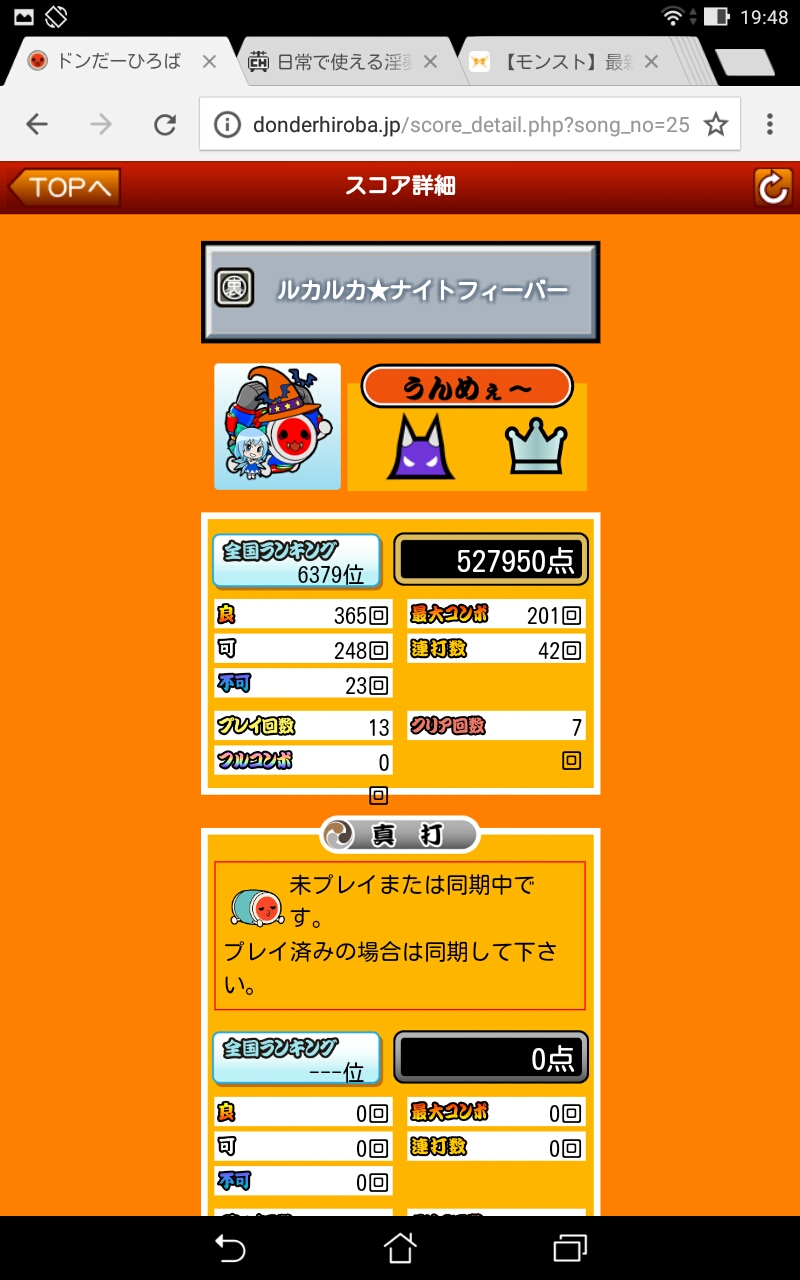Open the Chrome overflow menu
Screen dimensions: 800x1280
[x=769, y=124]
